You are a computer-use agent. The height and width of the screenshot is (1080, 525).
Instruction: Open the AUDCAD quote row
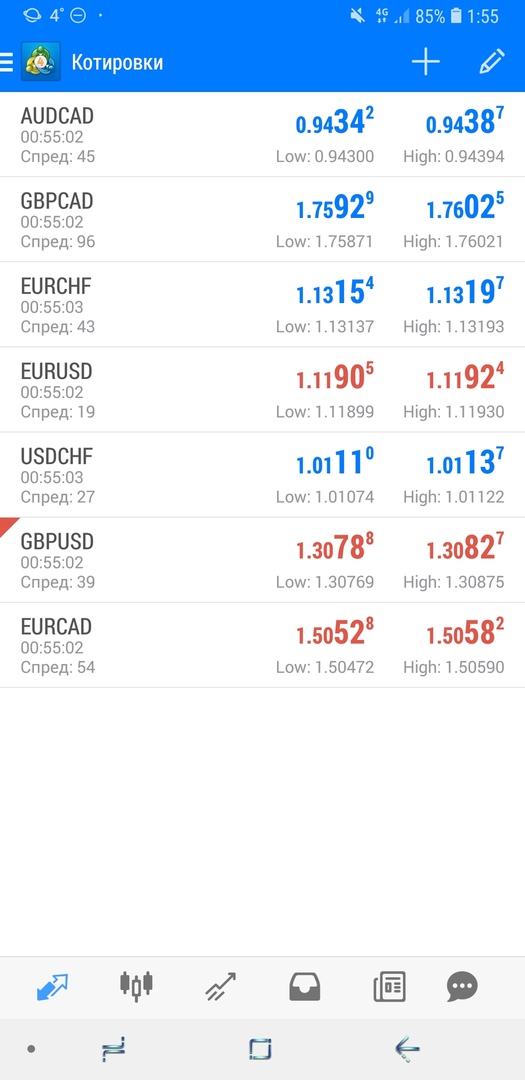[x=262, y=134]
